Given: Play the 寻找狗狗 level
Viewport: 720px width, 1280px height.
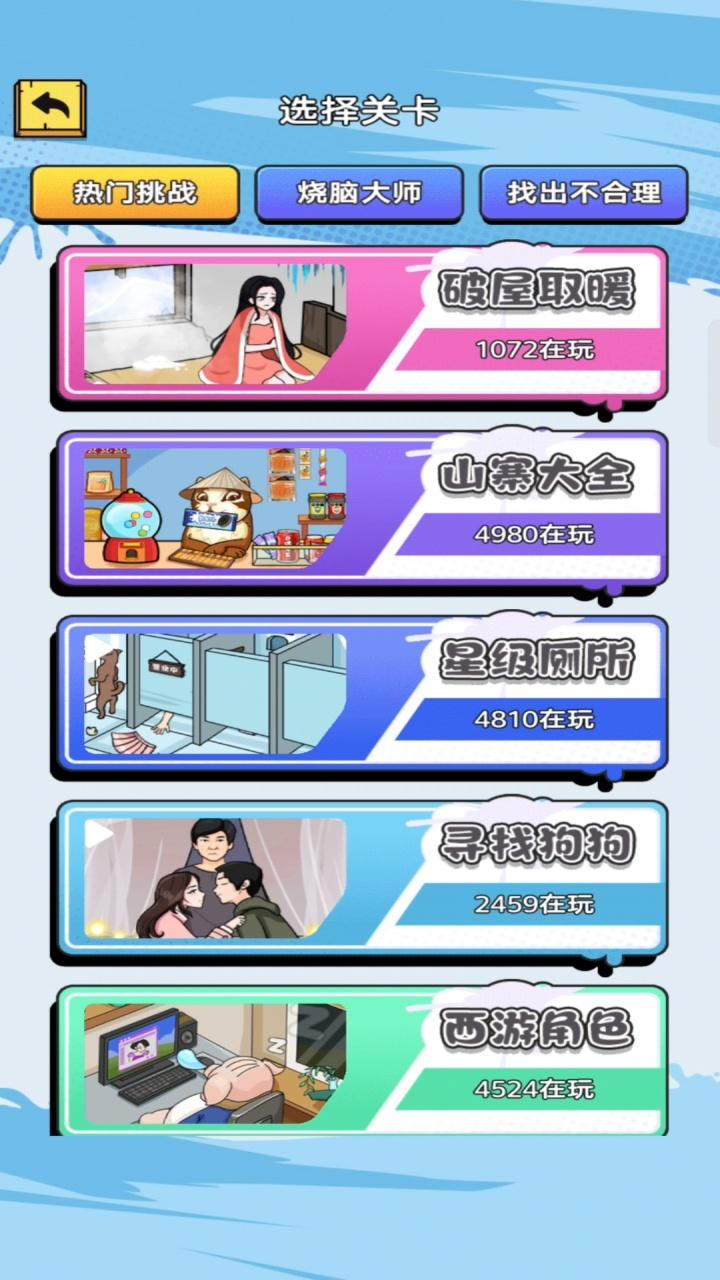Looking at the screenshot, I should pos(360,878).
